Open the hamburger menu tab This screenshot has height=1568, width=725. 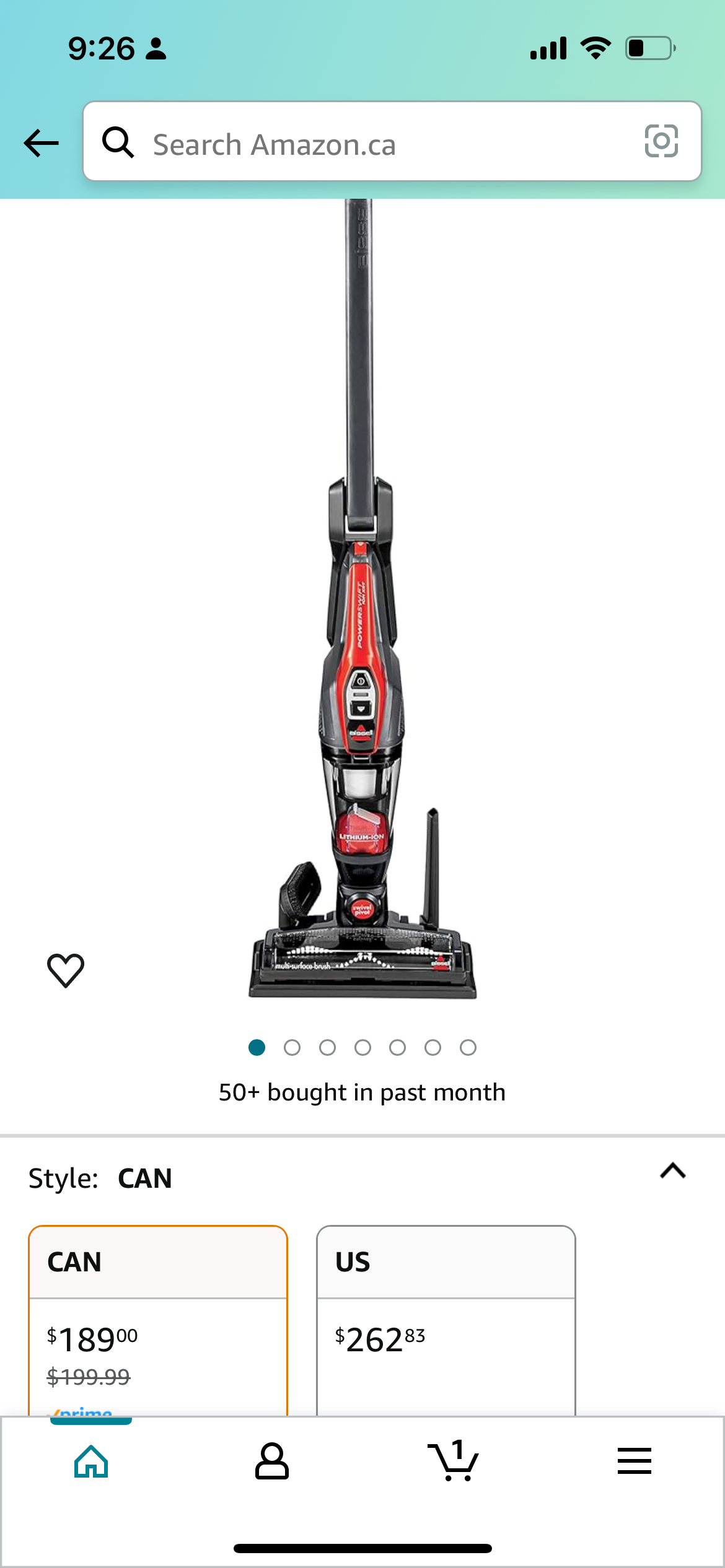tap(634, 1461)
